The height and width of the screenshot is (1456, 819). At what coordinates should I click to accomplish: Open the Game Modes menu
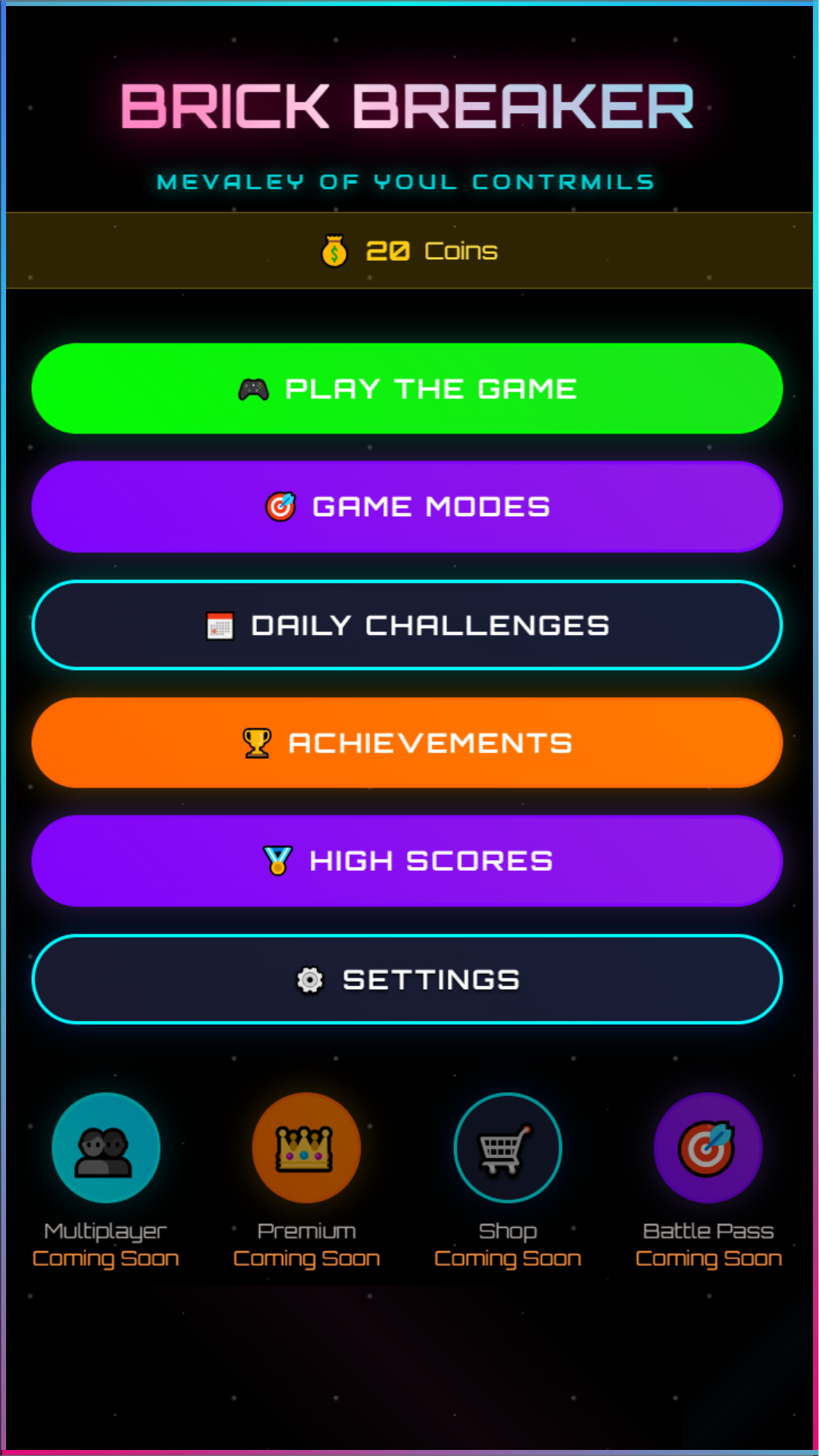(407, 506)
